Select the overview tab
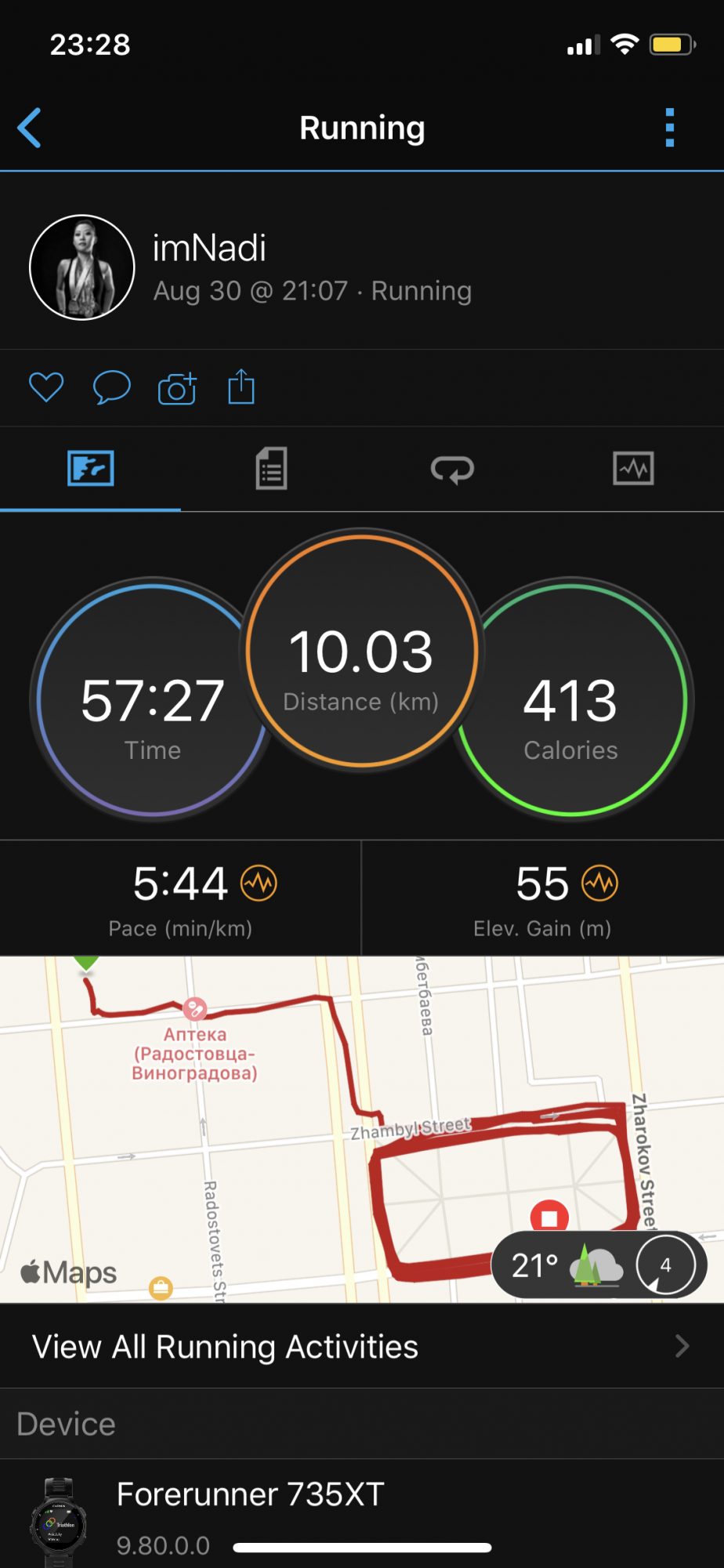724x1568 pixels. tap(91, 469)
